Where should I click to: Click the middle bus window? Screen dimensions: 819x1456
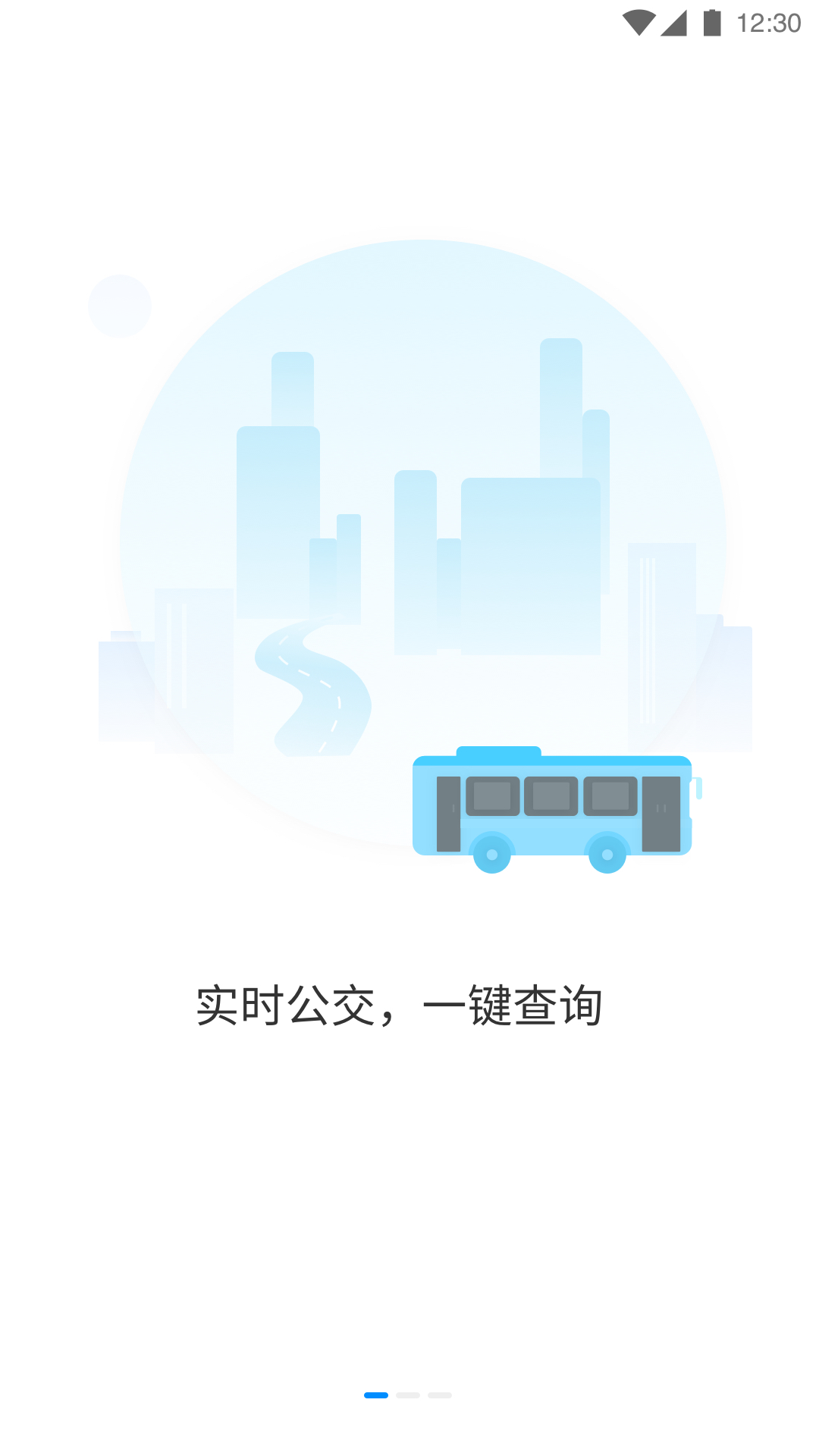click(554, 795)
